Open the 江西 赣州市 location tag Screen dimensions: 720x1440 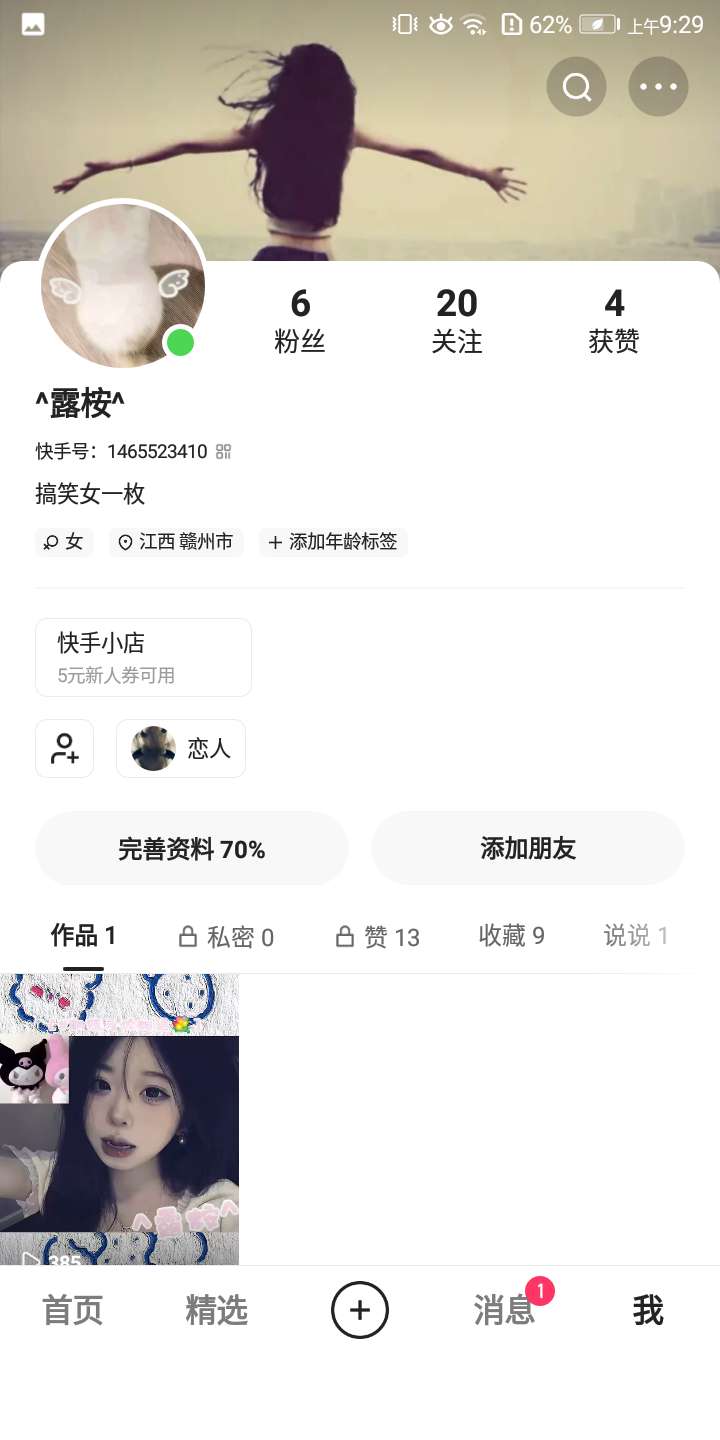[x=176, y=542]
